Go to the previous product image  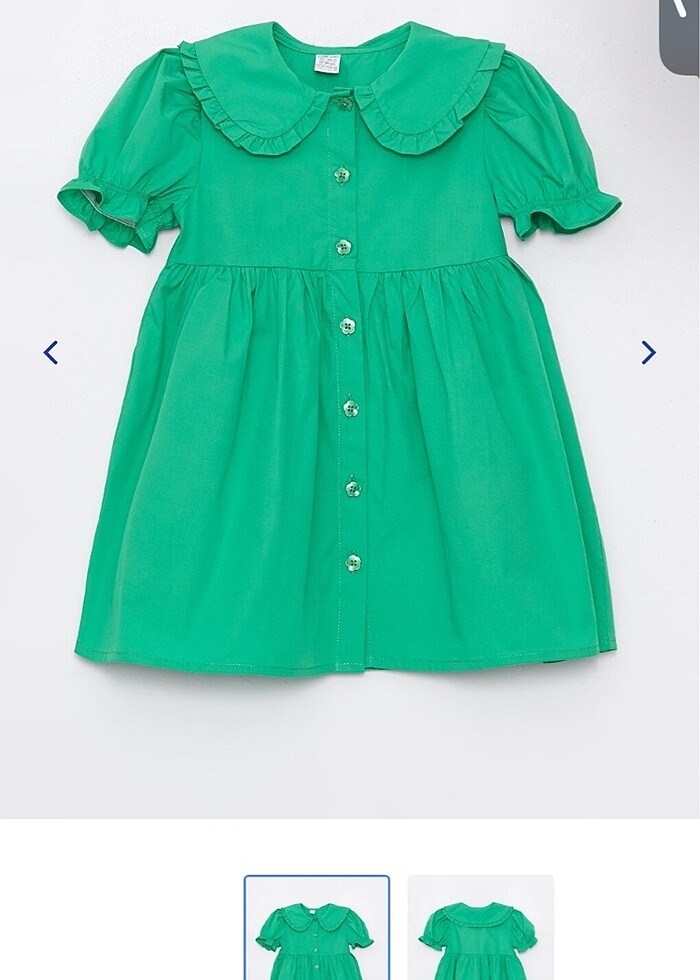point(51,352)
